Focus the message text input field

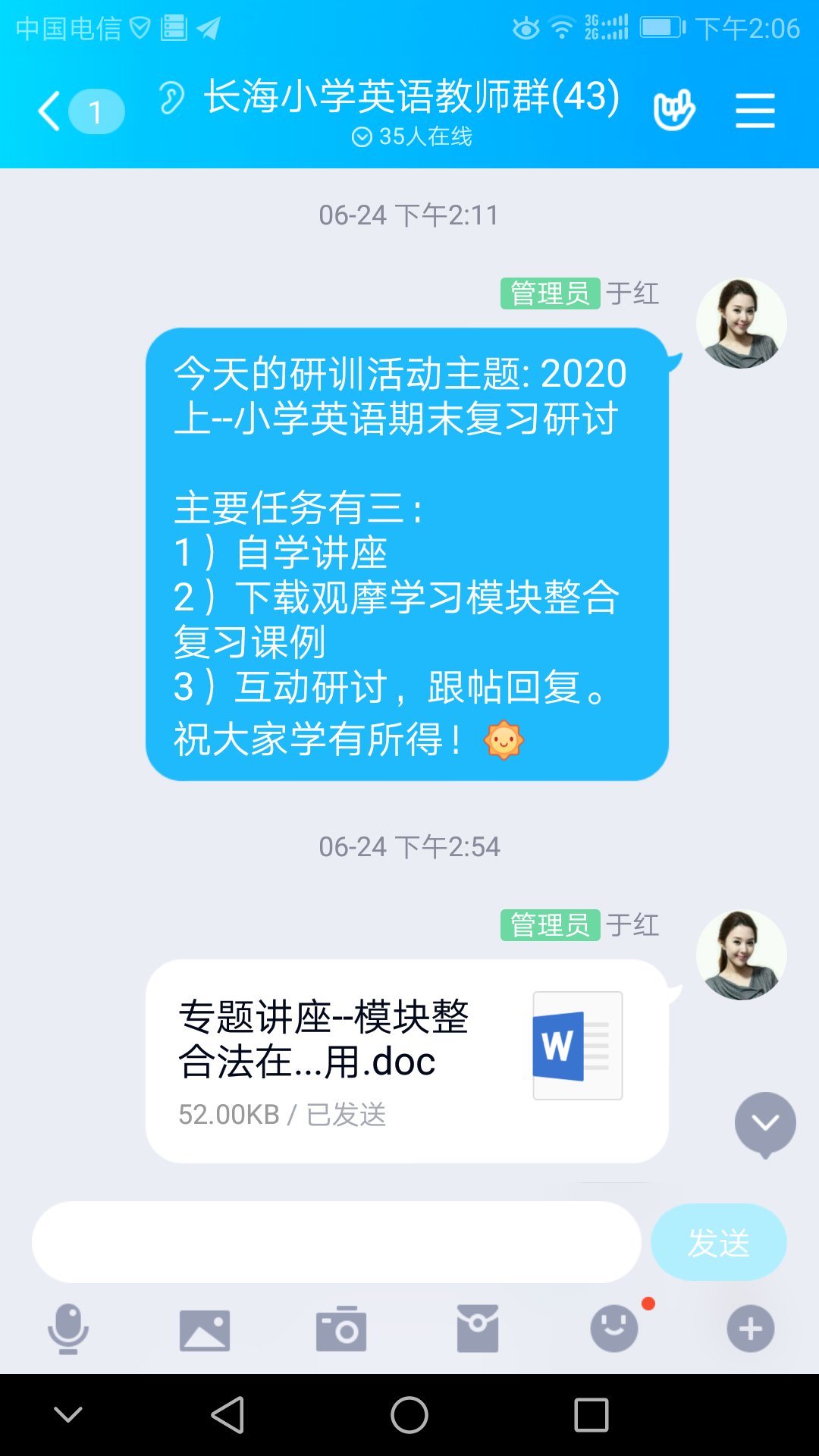pos(336,1242)
